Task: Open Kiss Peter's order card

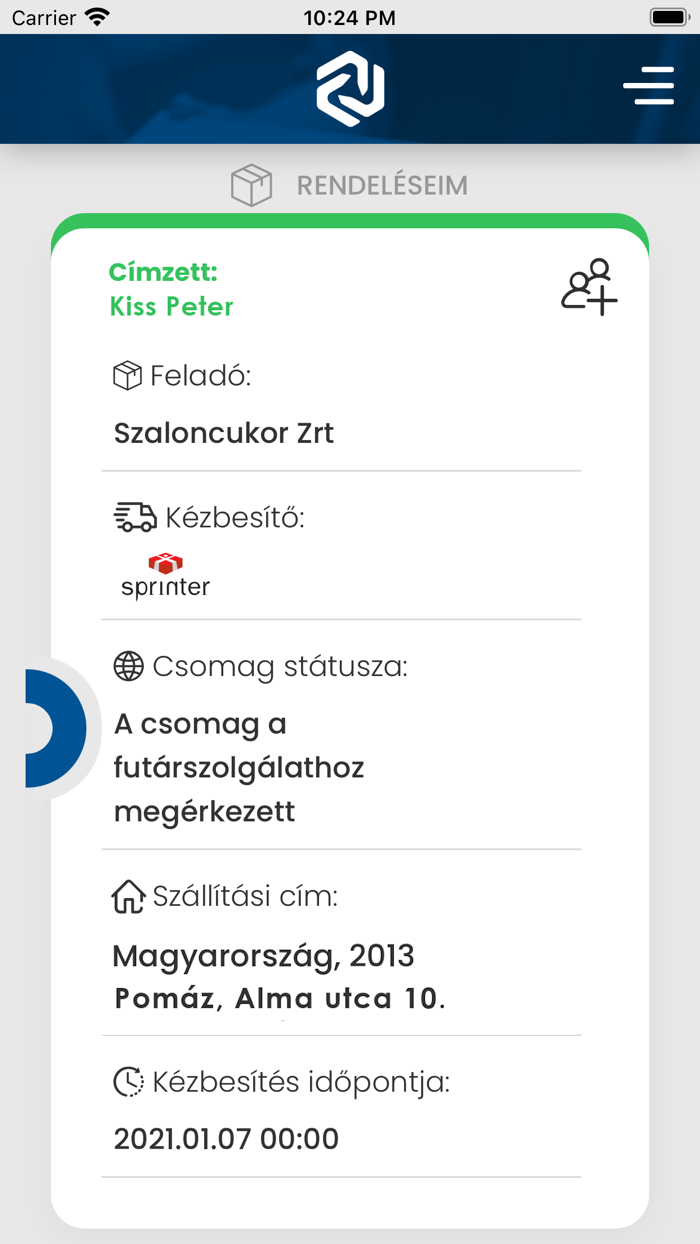Action: pos(350,720)
